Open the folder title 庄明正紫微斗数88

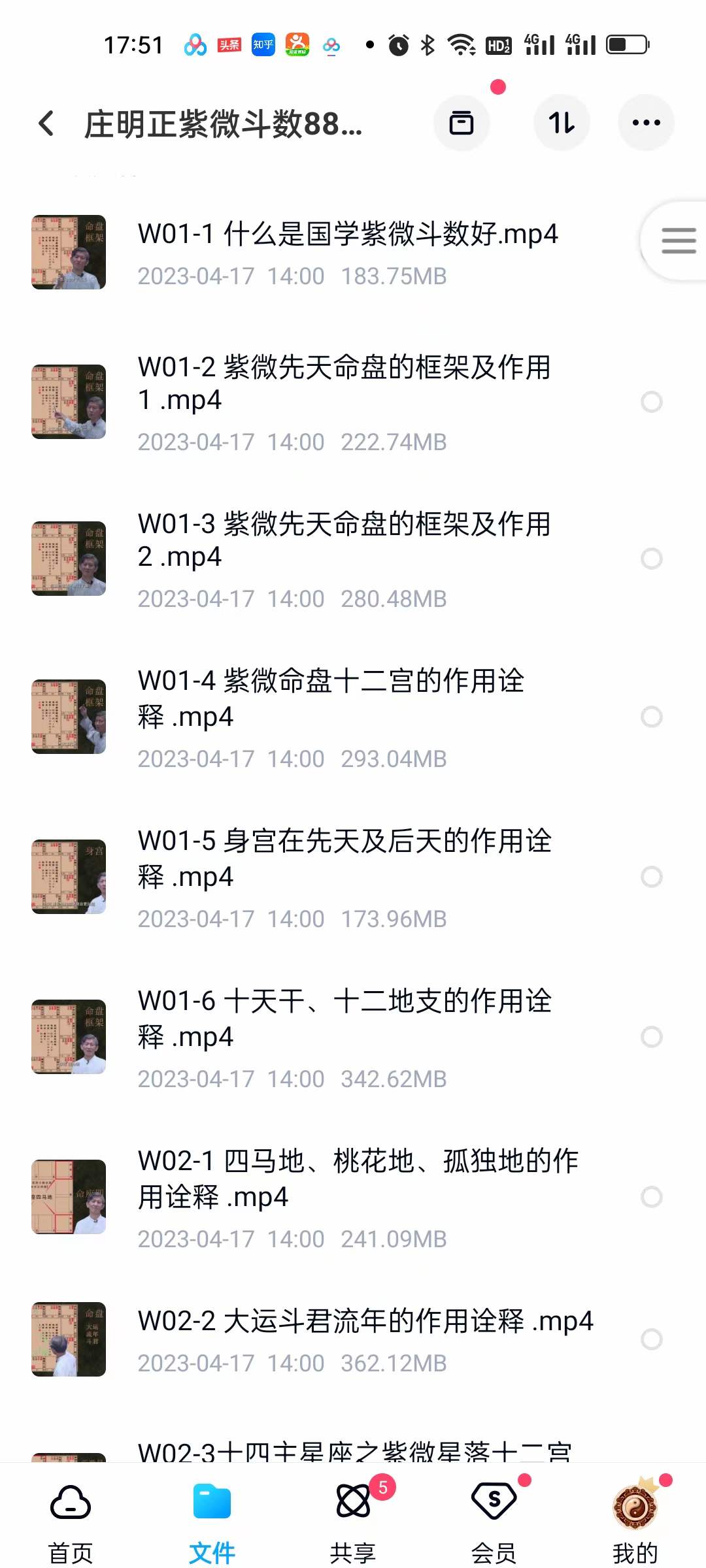(222, 124)
